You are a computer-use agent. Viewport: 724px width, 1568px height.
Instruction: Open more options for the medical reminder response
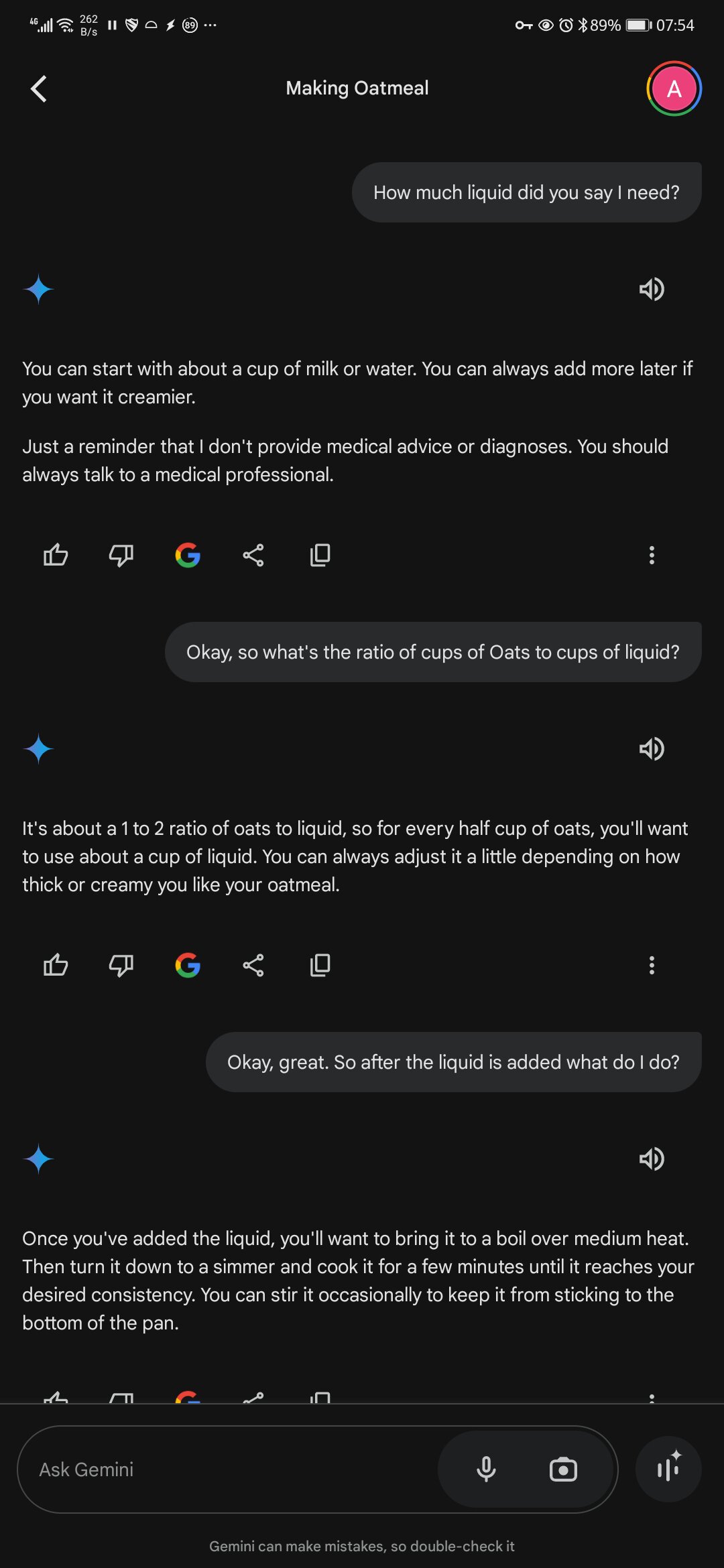coord(651,555)
